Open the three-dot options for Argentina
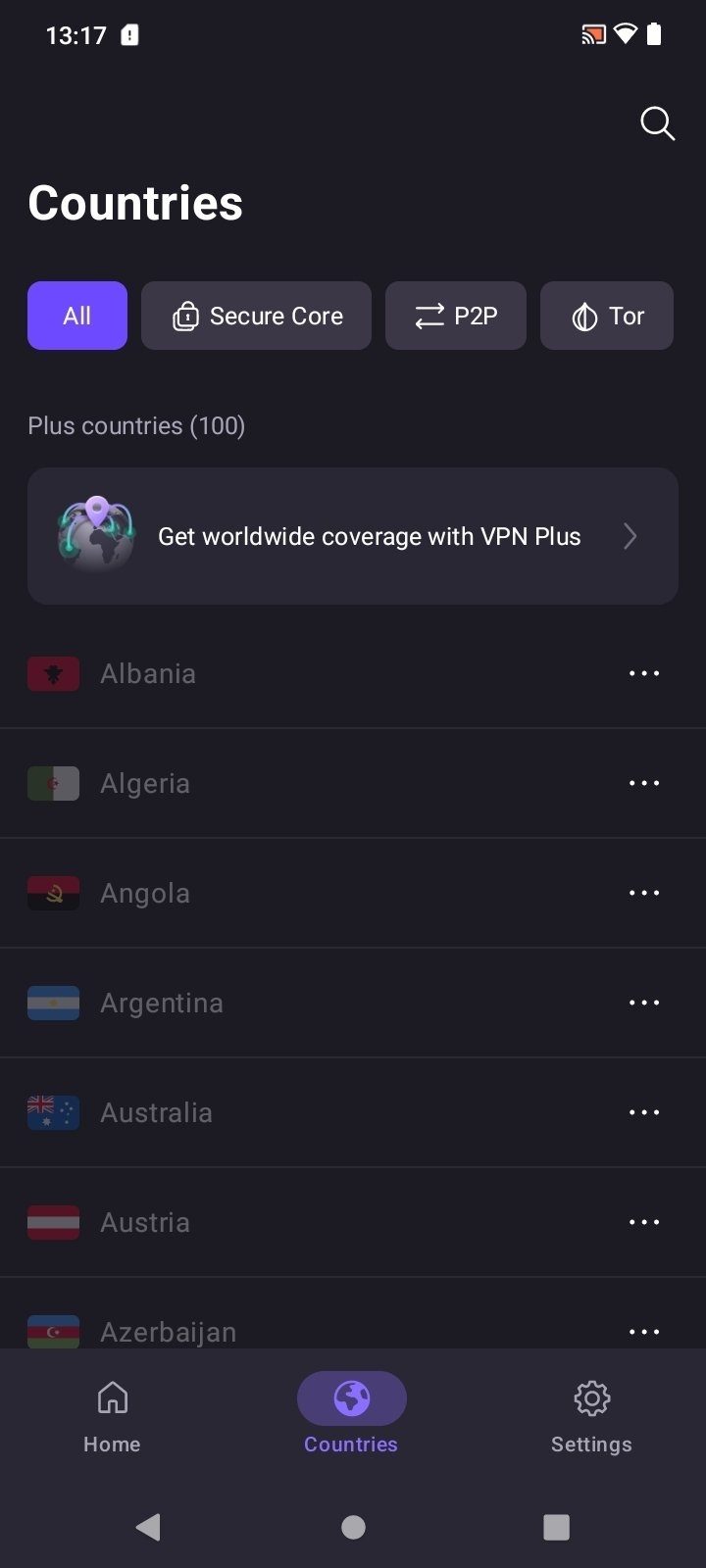Screen dimensions: 706x1568 pos(644,1003)
